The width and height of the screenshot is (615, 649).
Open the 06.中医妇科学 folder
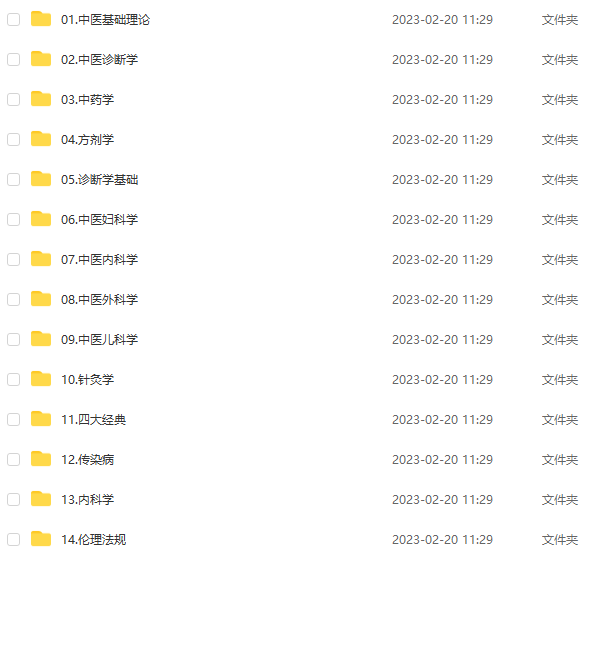(99, 219)
